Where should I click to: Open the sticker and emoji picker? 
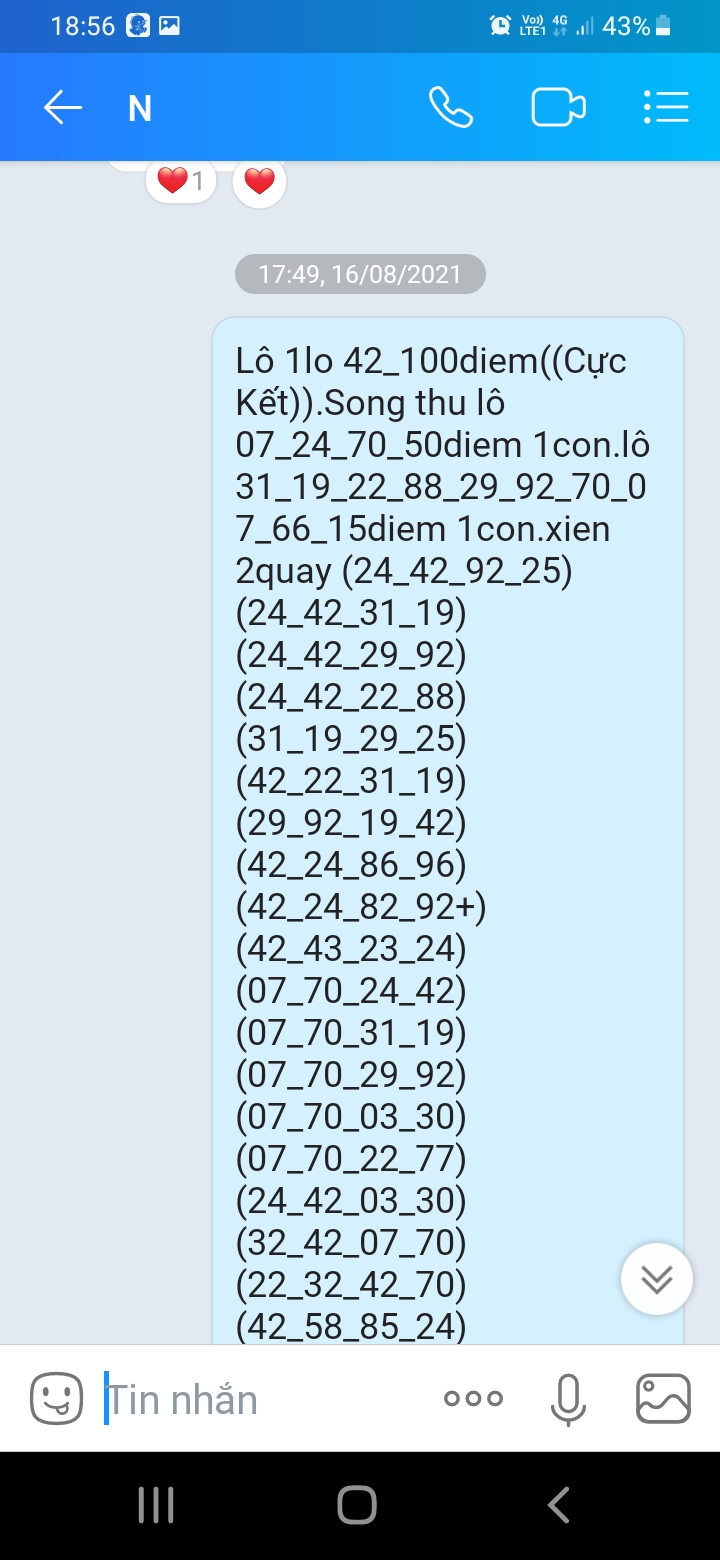(x=56, y=1398)
